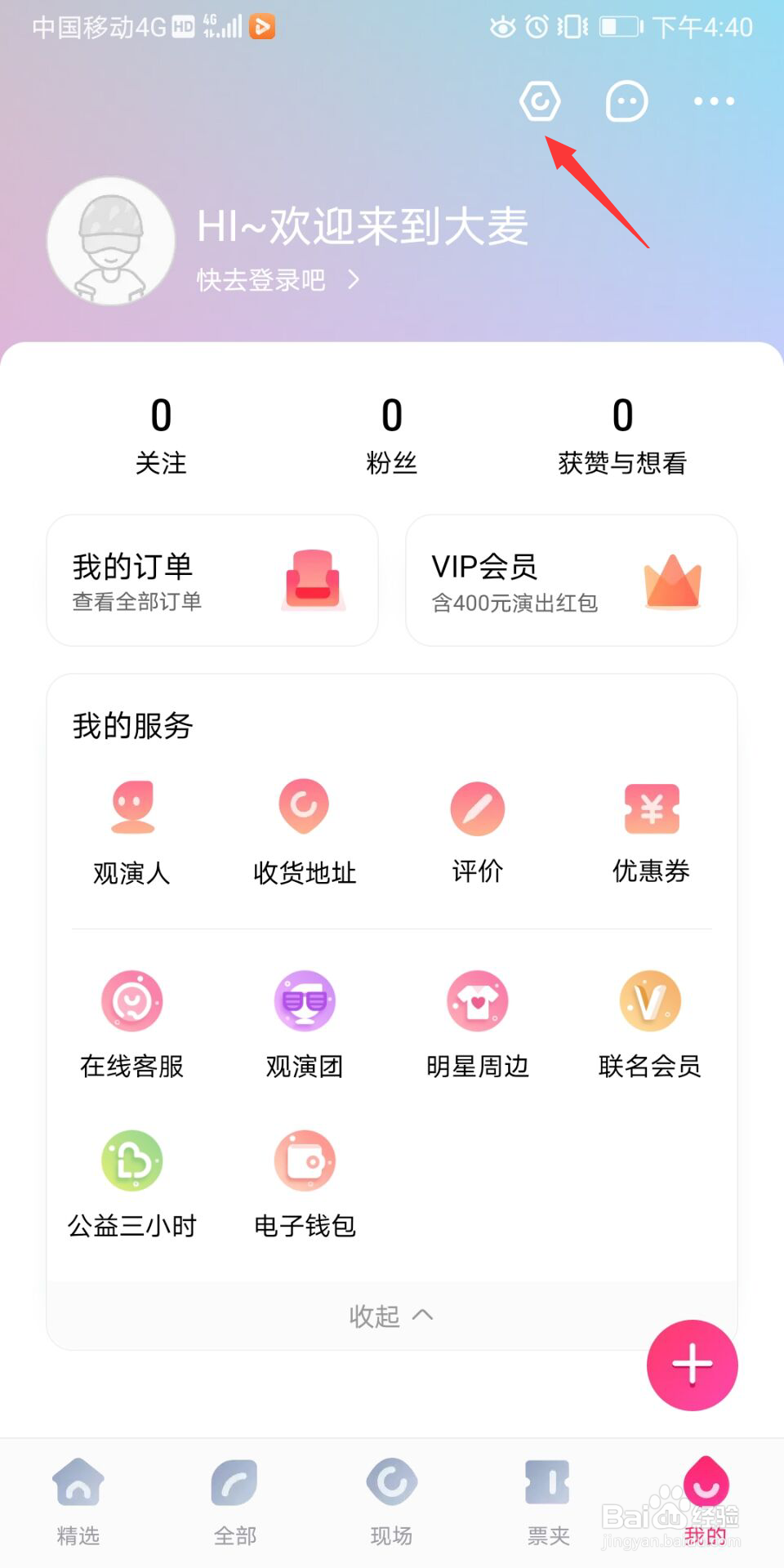Open the VIP会员 card

[571, 581]
